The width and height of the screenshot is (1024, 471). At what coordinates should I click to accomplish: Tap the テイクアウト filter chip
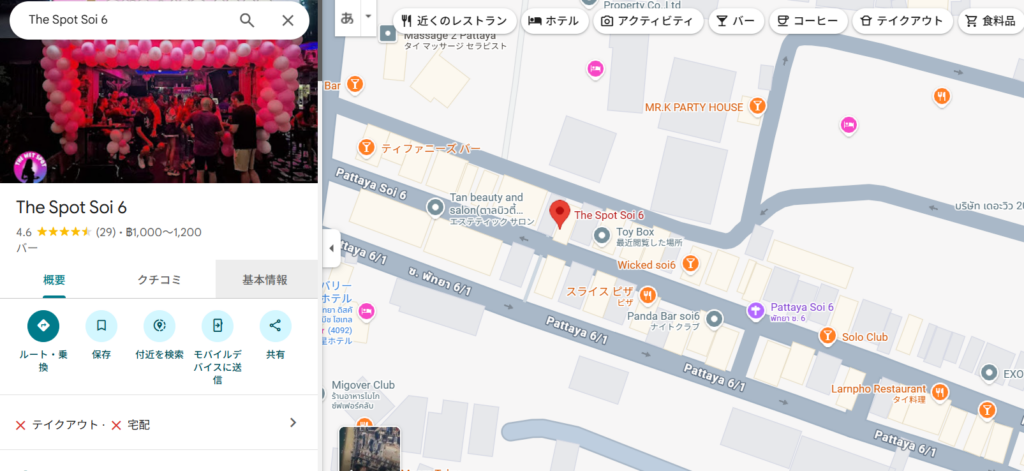coord(900,20)
